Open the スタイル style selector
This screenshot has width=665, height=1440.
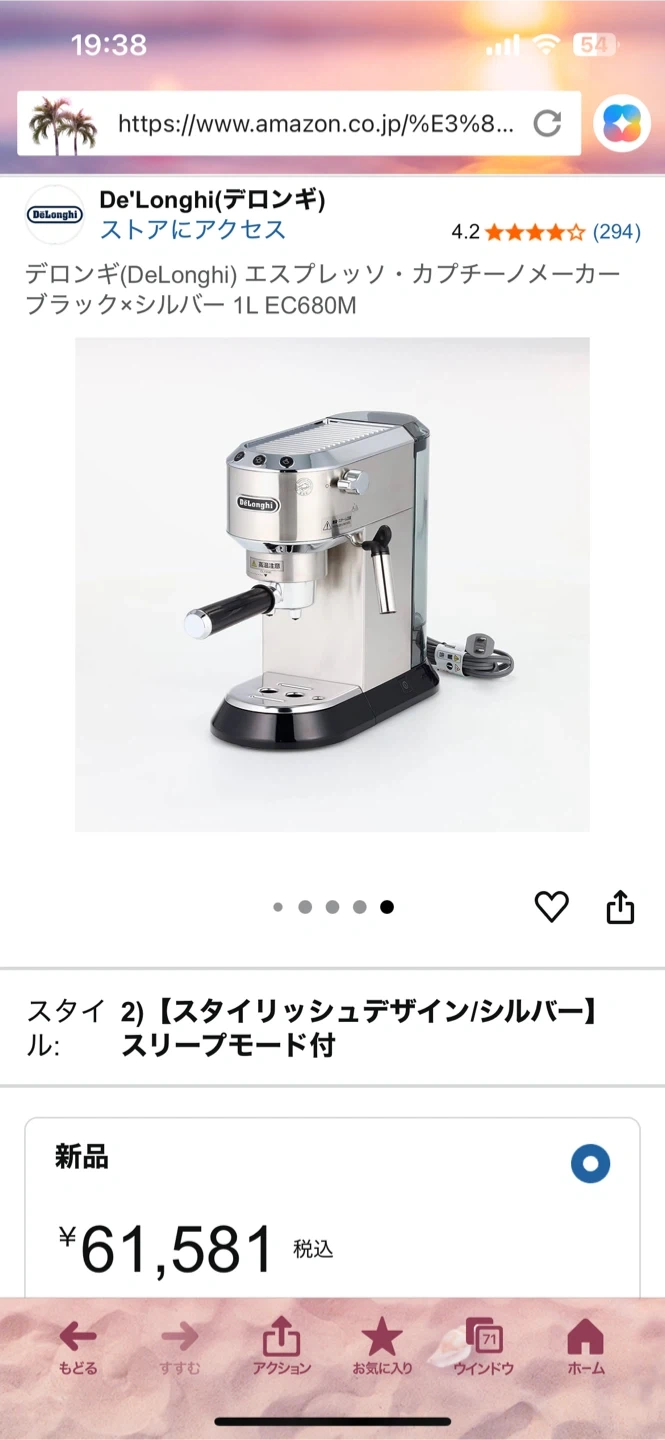coord(332,1029)
